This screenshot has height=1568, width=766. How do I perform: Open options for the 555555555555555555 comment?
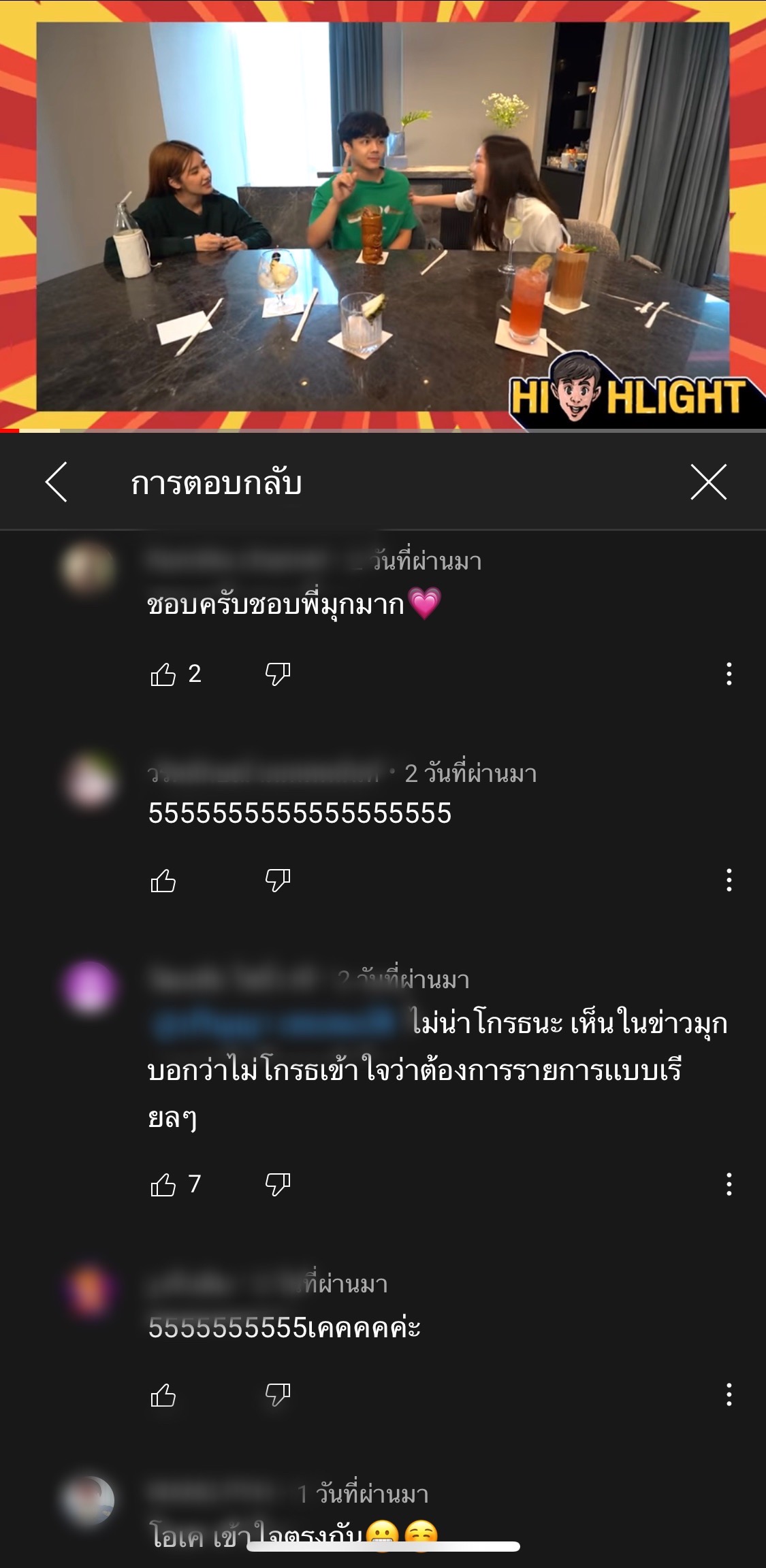tap(729, 880)
